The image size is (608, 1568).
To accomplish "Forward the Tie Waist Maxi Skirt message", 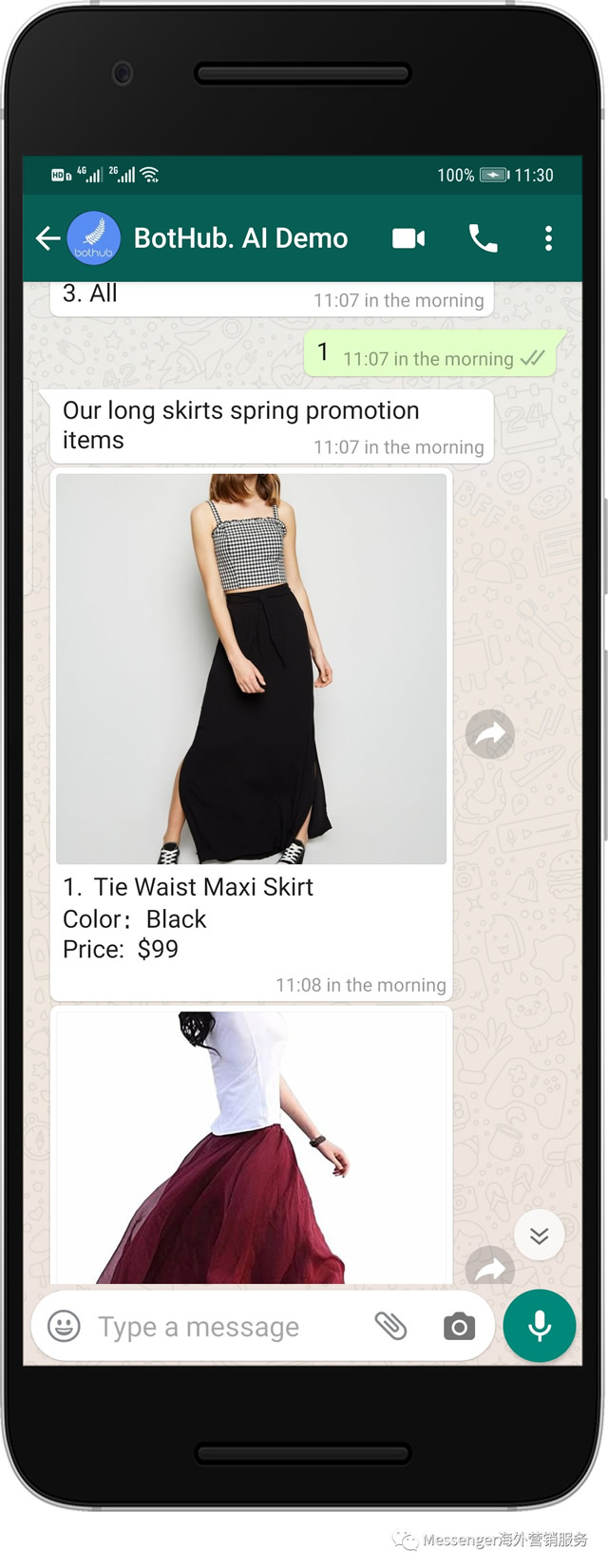I will [x=490, y=733].
